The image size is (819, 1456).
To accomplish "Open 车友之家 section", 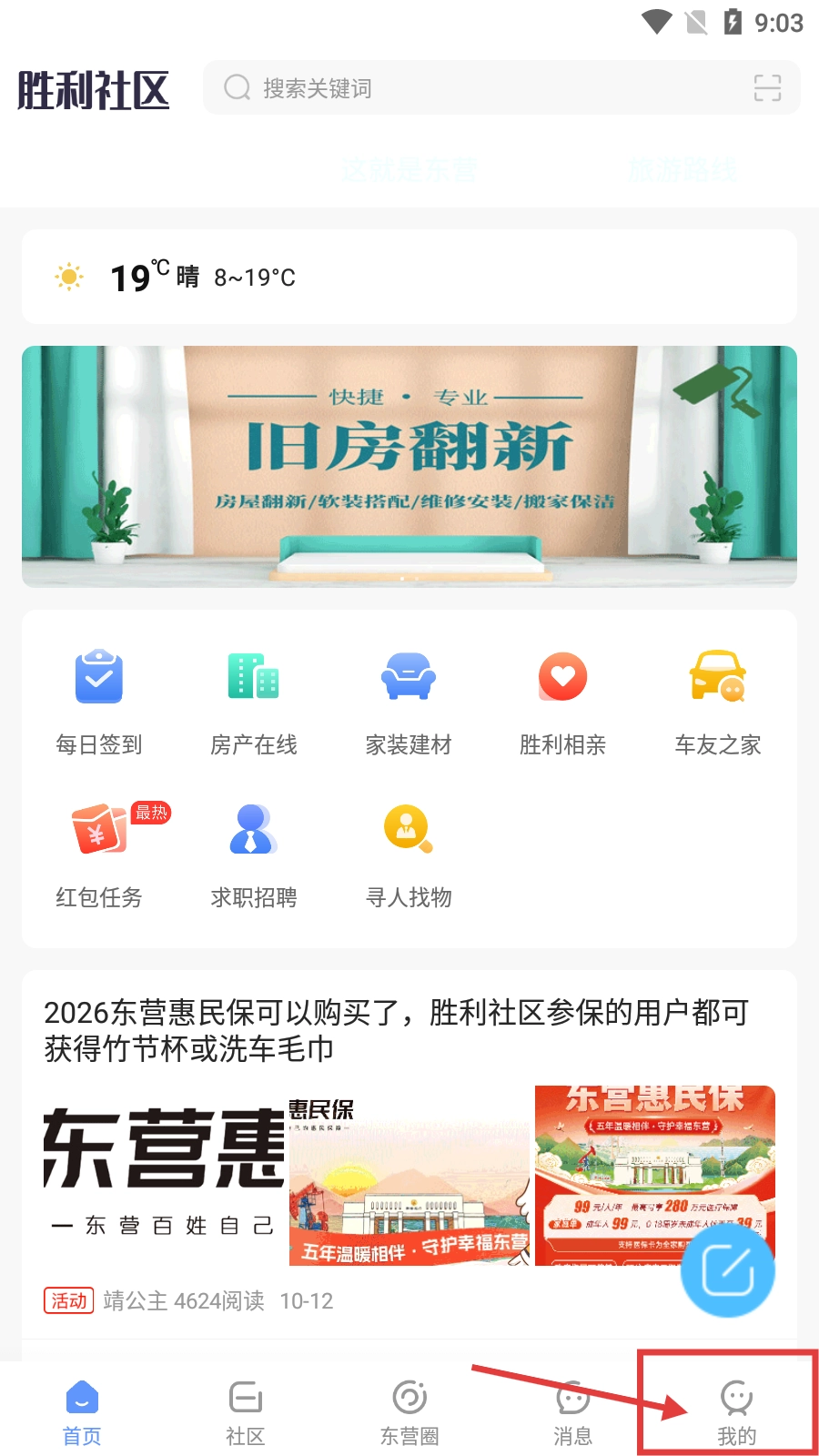I will (x=717, y=702).
